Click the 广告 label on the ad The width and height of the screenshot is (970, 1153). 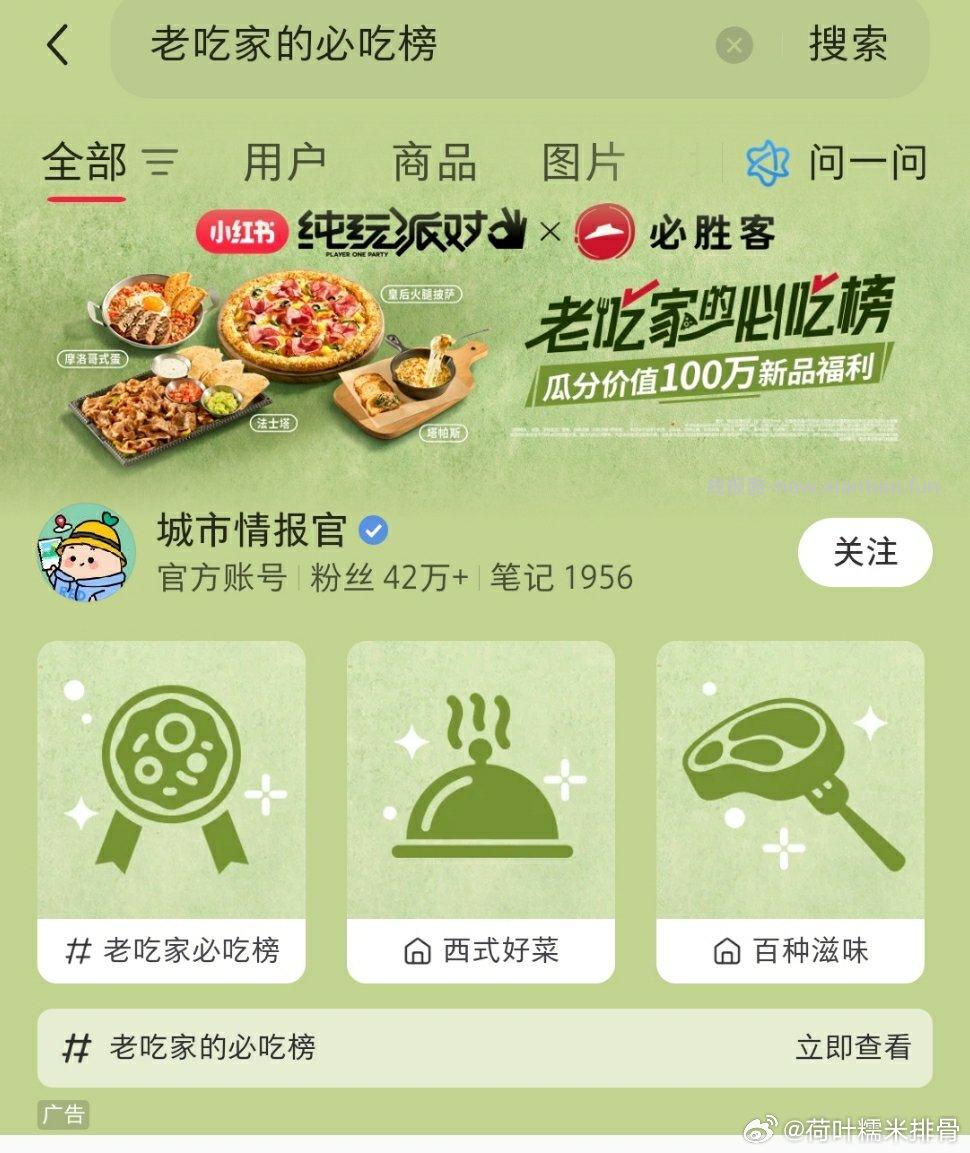pos(62,1114)
